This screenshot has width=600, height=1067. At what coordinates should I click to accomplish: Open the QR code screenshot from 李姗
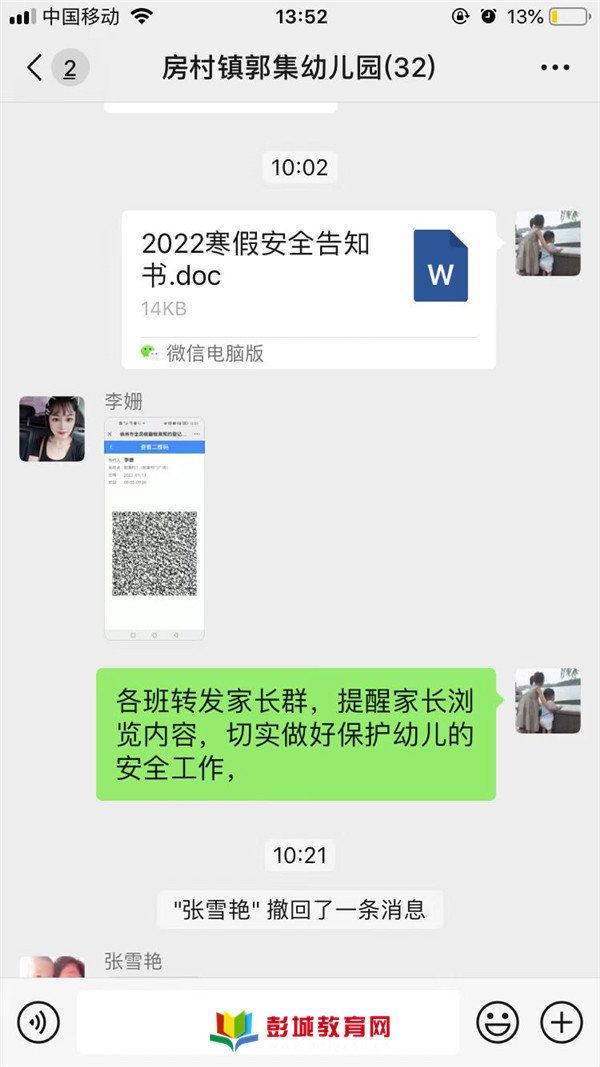155,528
